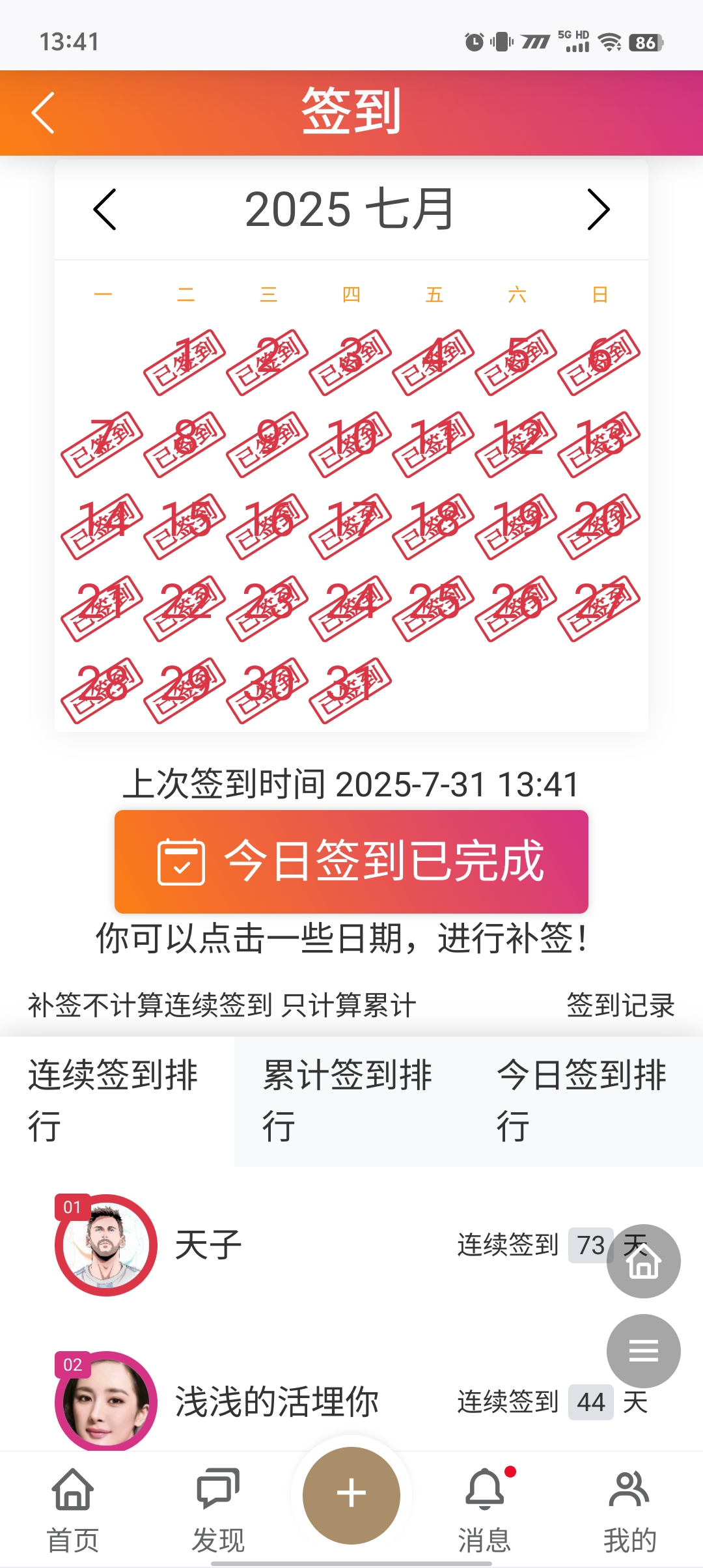The height and width of the screenshot is (1568, 703).
Task: Select July 31 on the calendar
Action: click(x=351, y=685)
